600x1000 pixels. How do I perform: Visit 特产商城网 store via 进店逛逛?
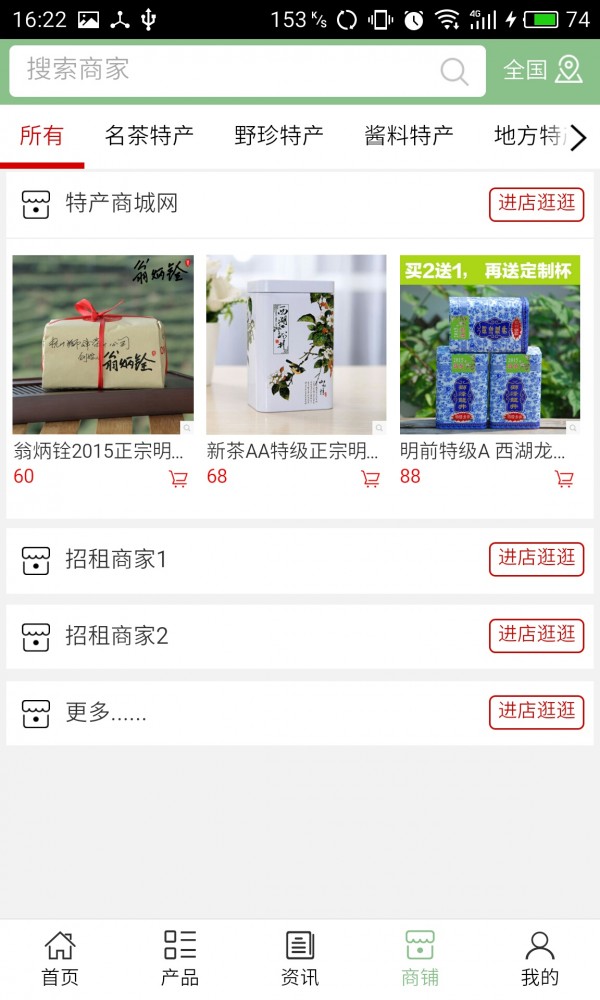coord(537,204)
